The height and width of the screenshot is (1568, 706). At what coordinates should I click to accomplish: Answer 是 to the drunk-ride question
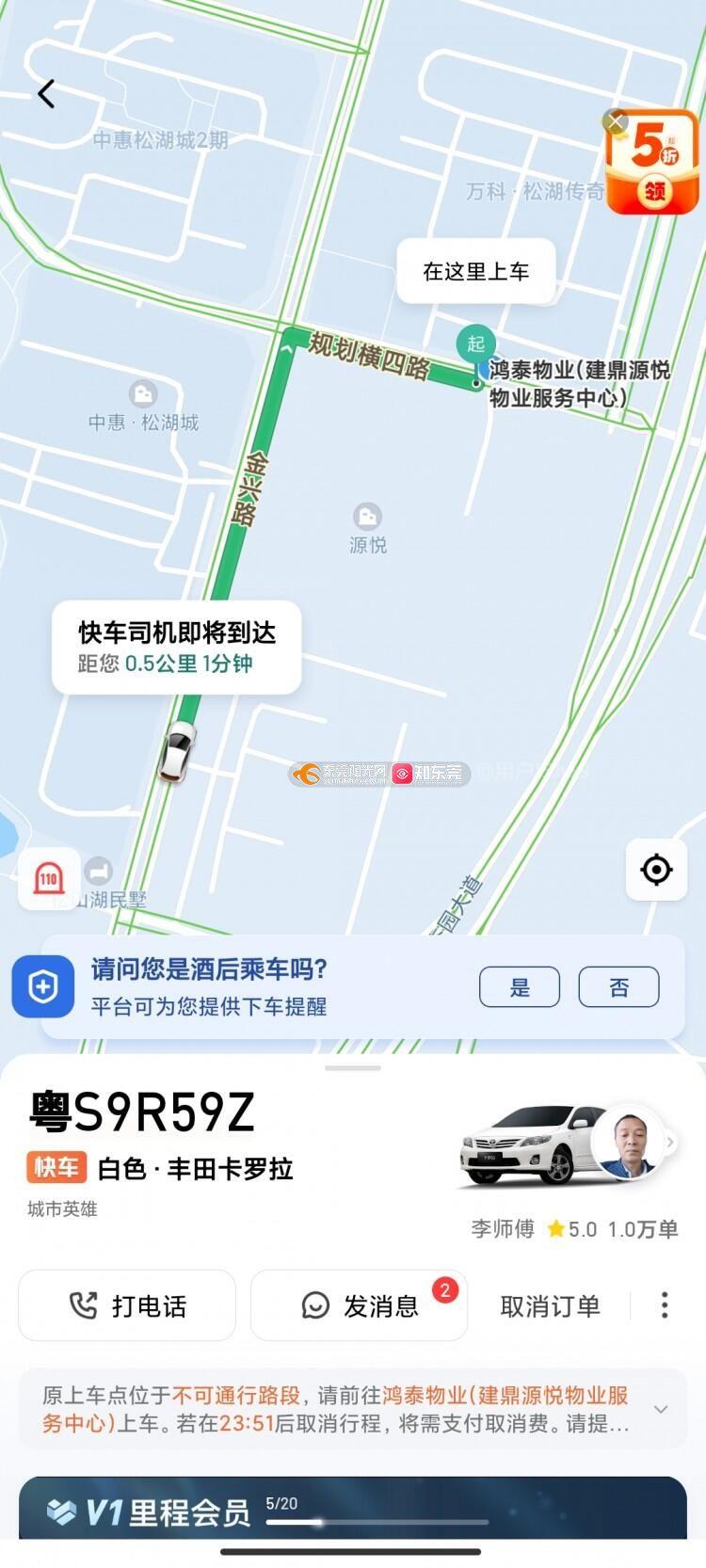tap(520, 987)
